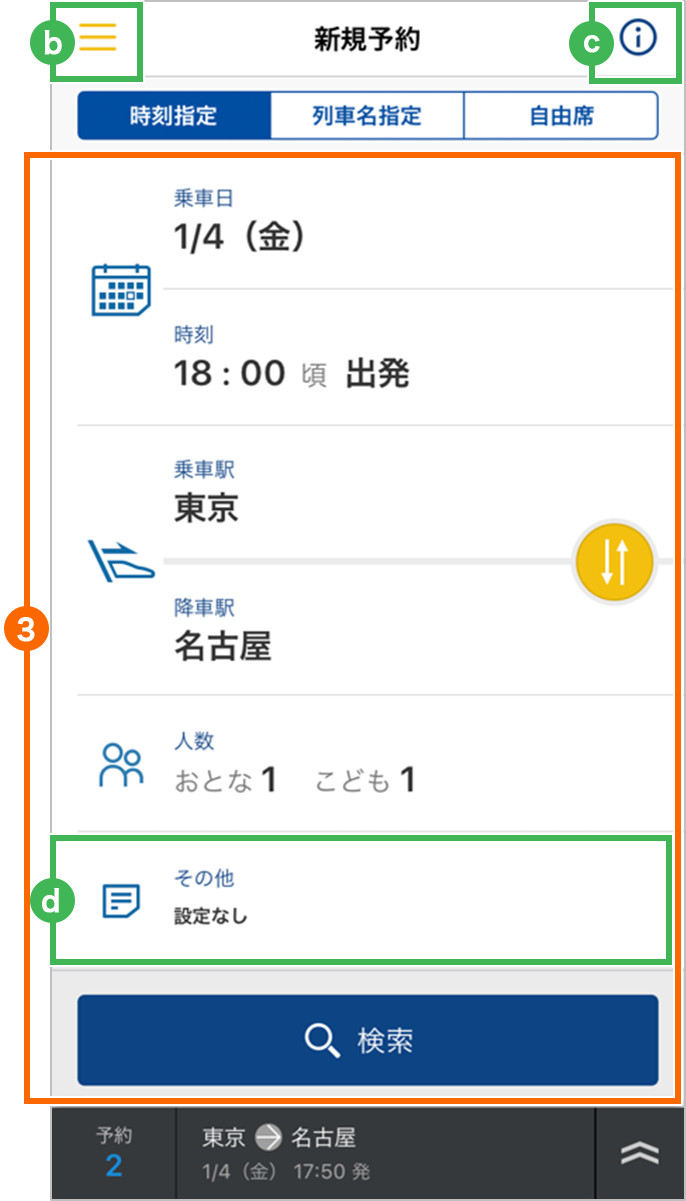Change the 時刻 departure time
Screen dimensions: 686x1201
tap(418, 358)
